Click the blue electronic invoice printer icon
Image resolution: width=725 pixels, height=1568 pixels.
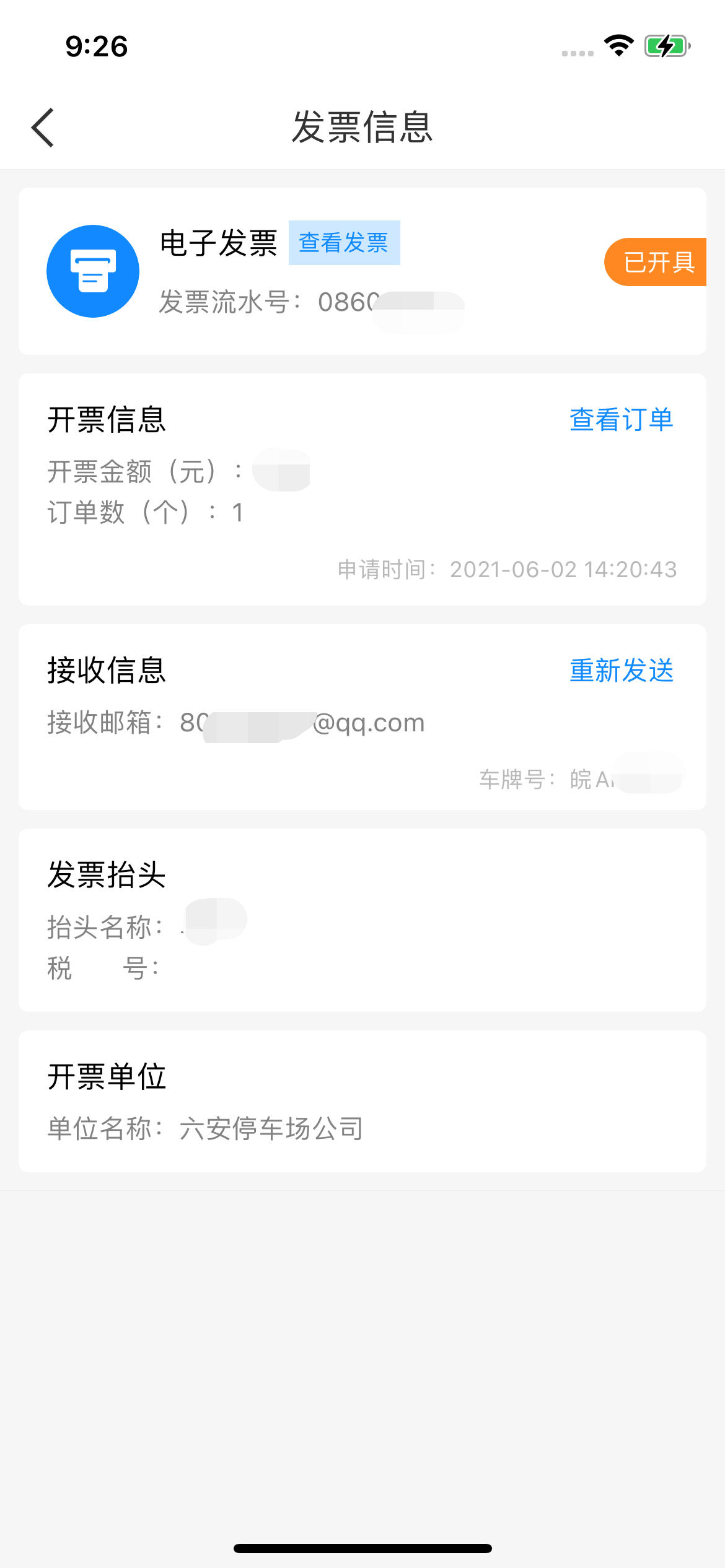[93, 271]
